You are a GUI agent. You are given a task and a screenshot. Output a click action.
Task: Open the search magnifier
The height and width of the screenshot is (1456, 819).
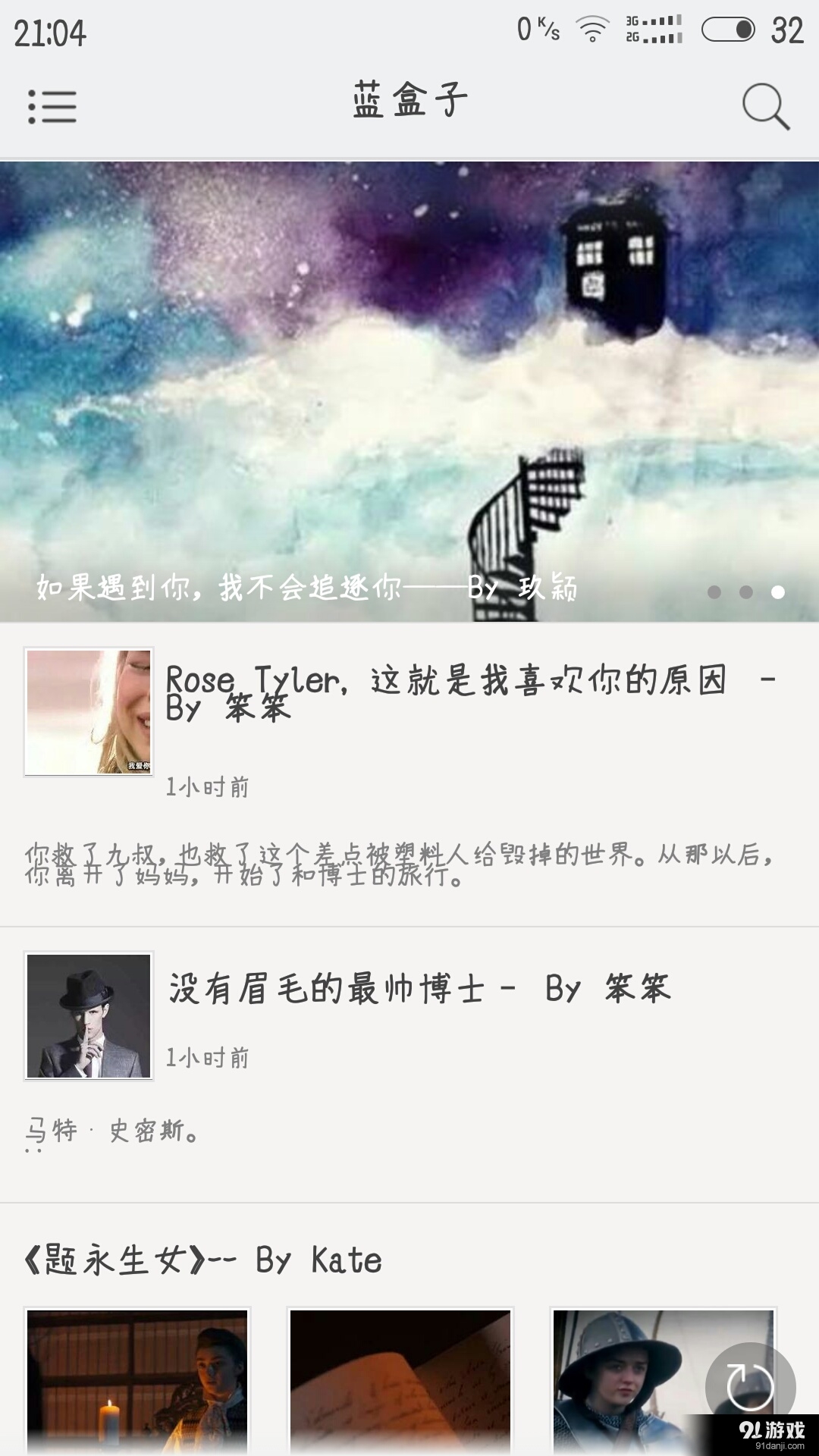[x=765, y=106]
